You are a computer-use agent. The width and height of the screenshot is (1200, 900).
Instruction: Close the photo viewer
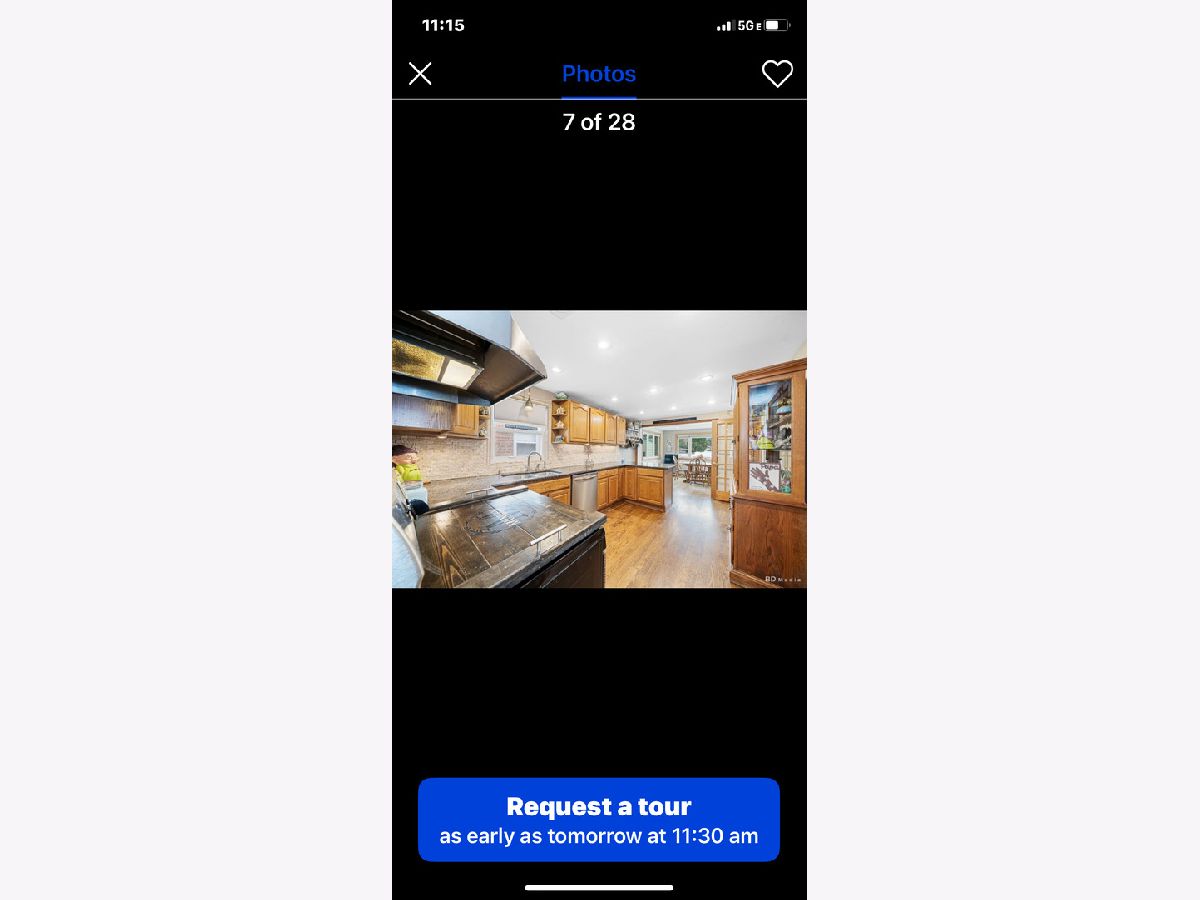[420, 74]
